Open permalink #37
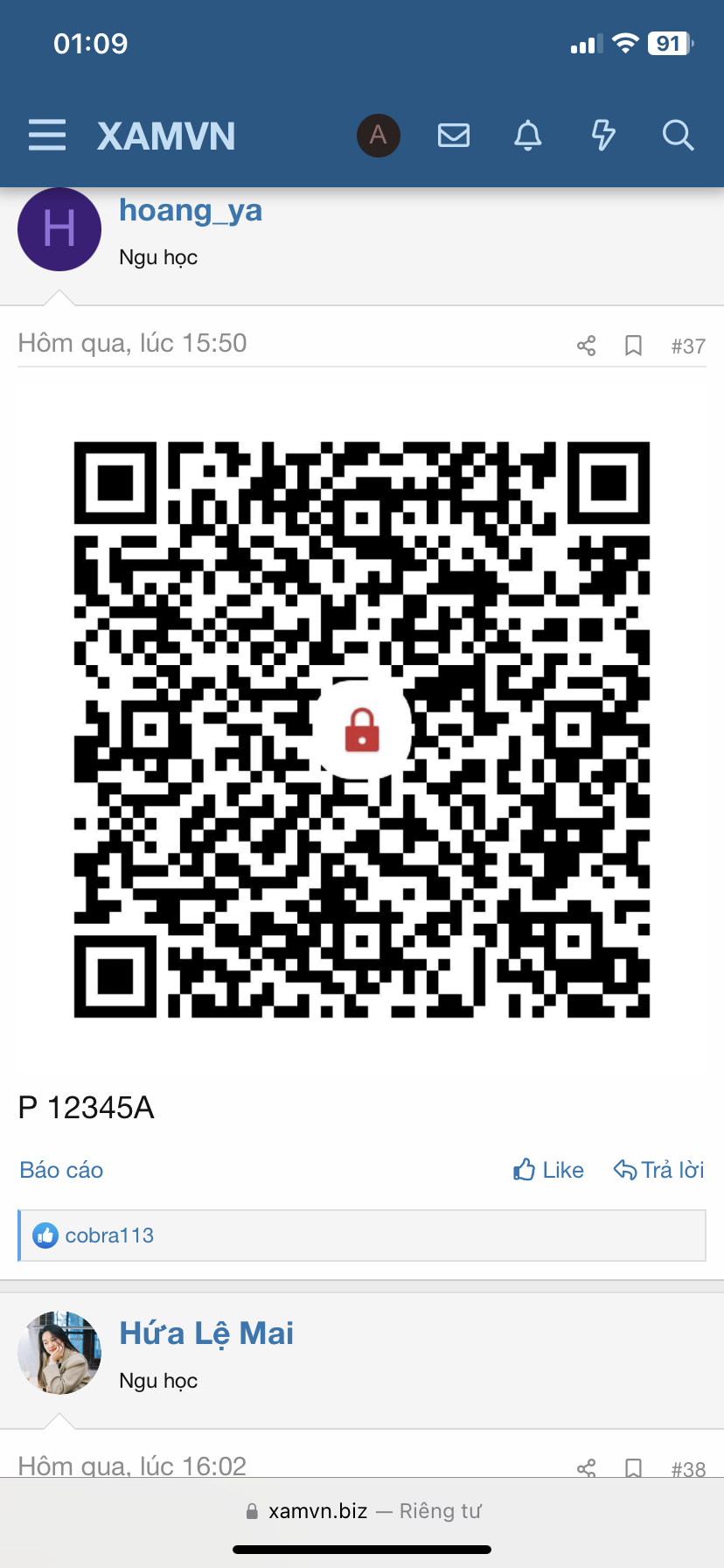 pos(688,346)
